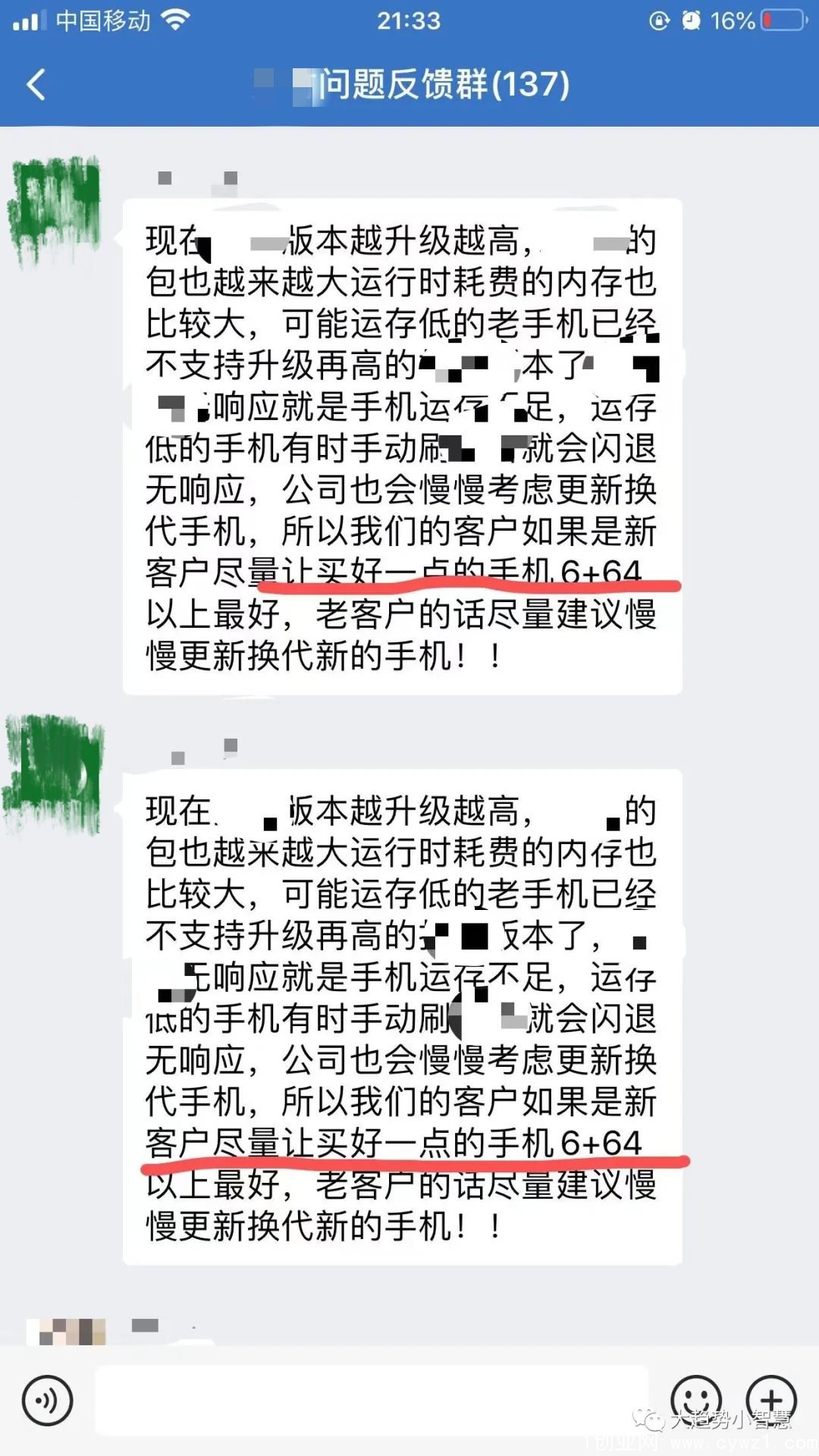Open the plus attachments menu
Viewport: 819px width, 1456px height.
coord(771,1400)
